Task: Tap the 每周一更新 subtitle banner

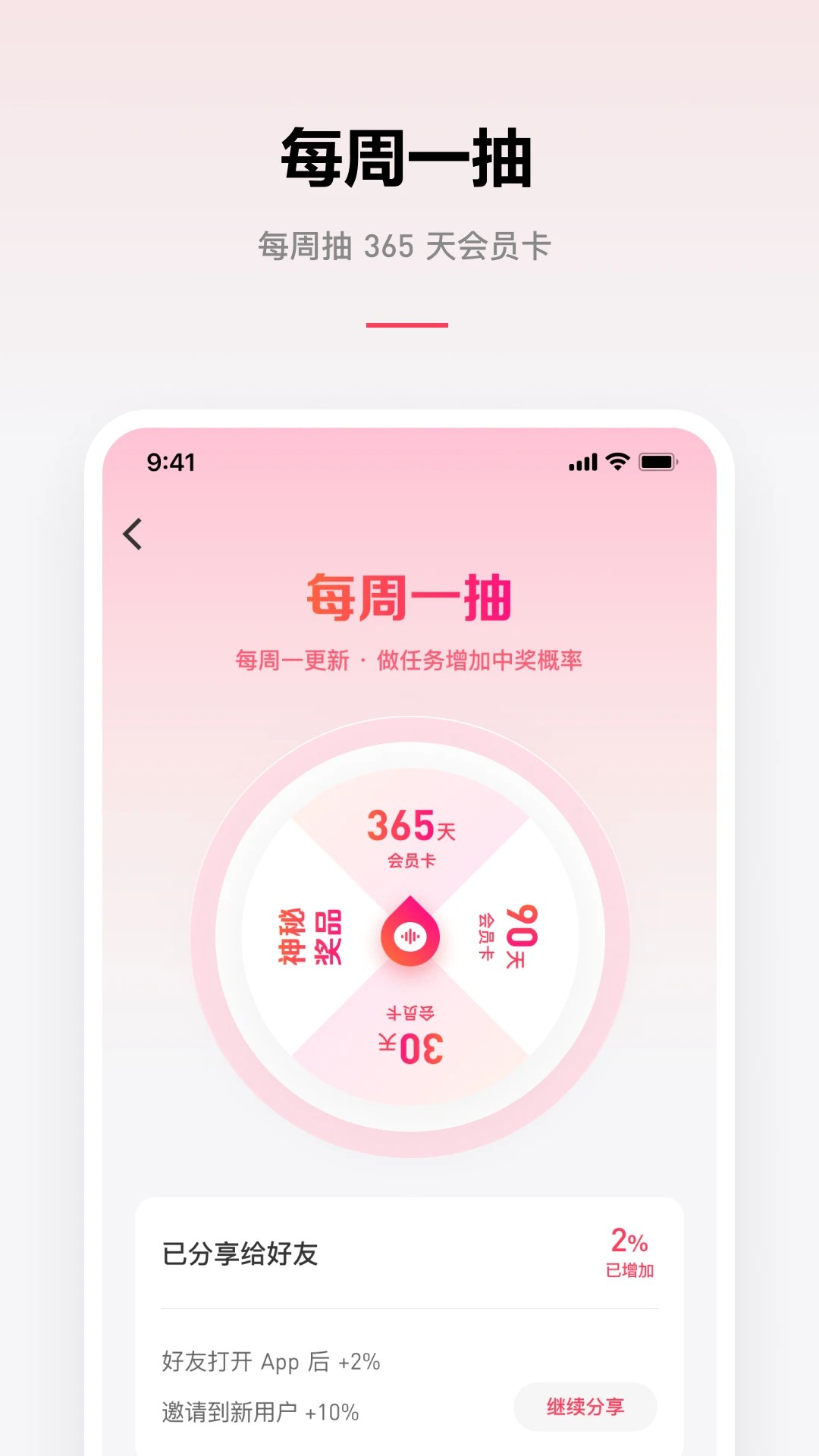Action: (x=409, y=658)
